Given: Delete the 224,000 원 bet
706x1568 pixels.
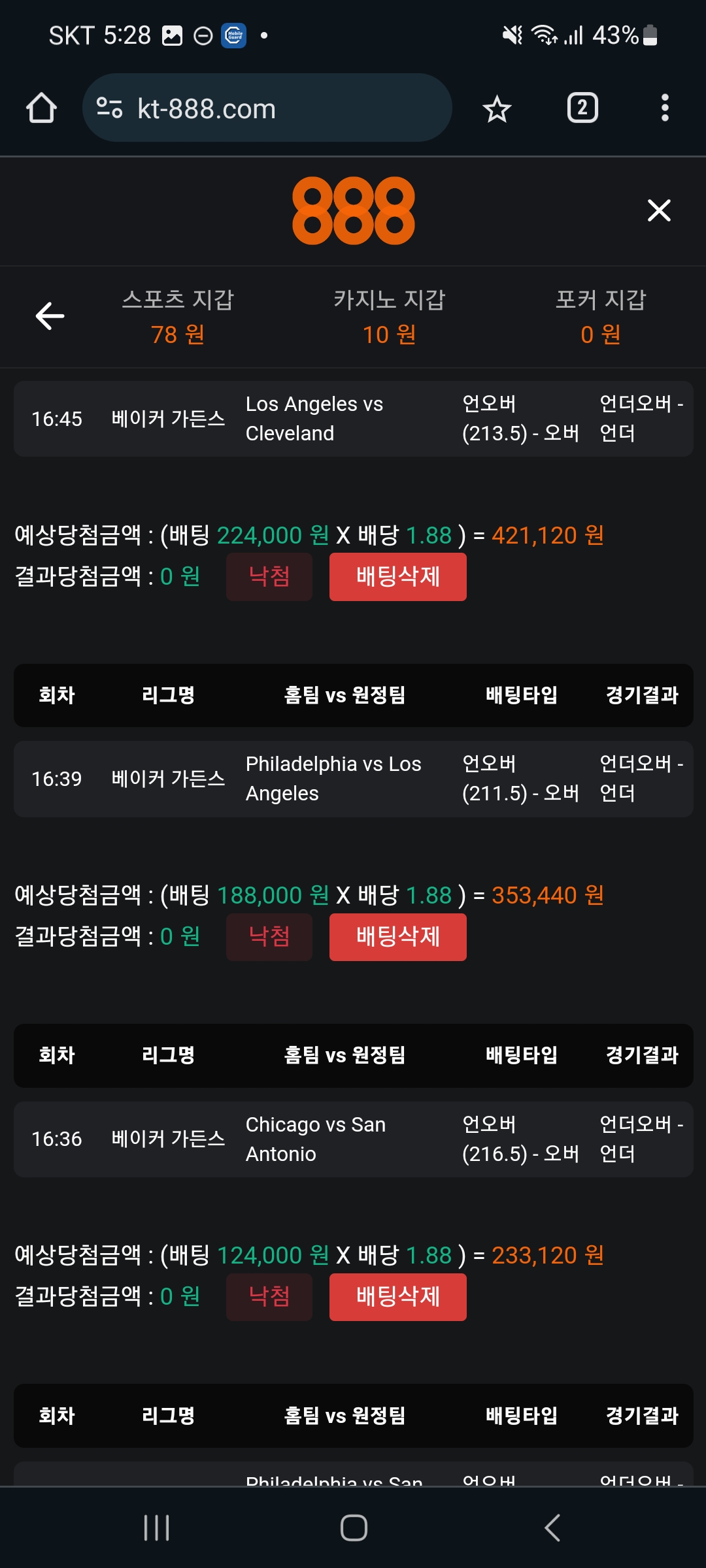Looking at the screenshot, I should (397, 577).
